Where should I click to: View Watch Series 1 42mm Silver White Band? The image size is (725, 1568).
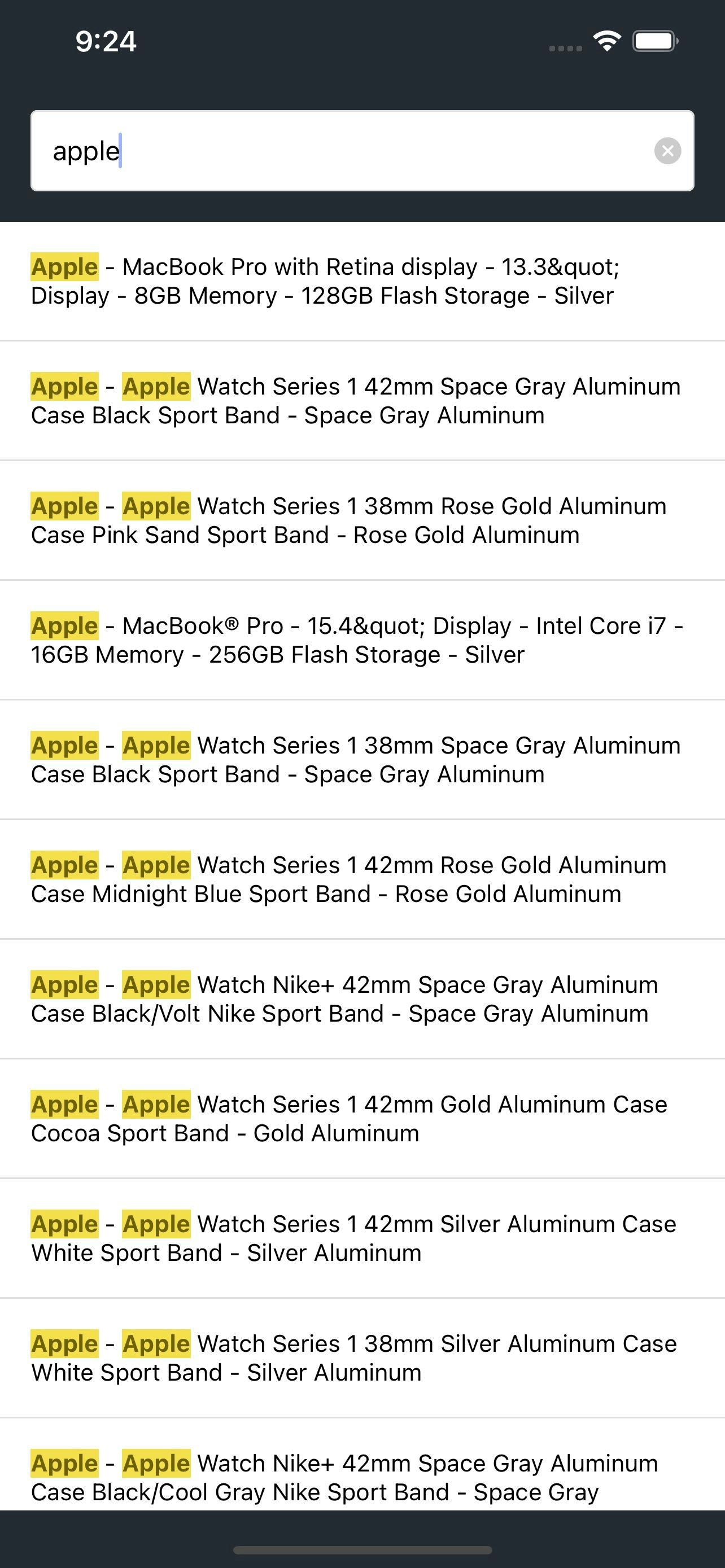361,1238
